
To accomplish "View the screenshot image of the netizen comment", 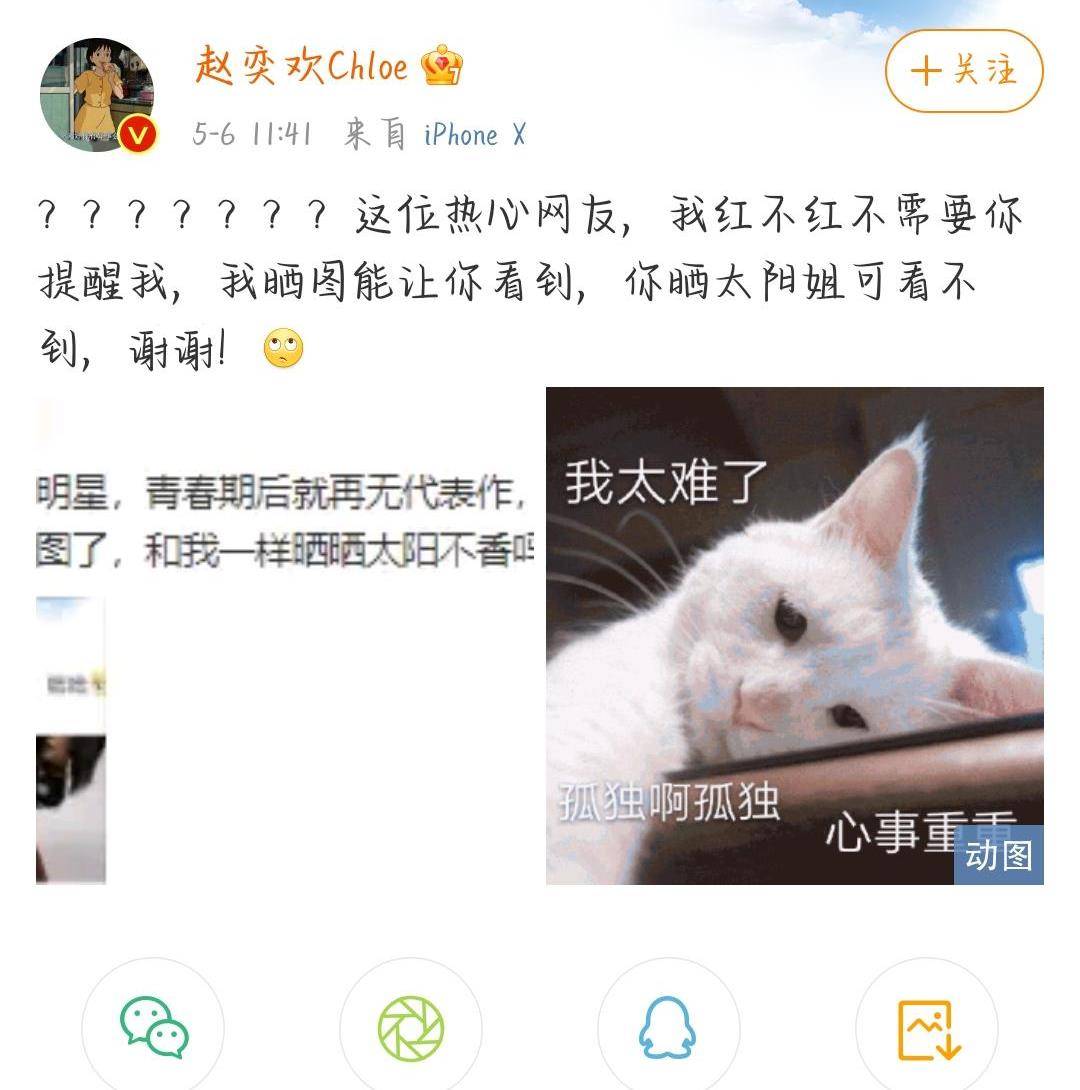I will [285, 635].
